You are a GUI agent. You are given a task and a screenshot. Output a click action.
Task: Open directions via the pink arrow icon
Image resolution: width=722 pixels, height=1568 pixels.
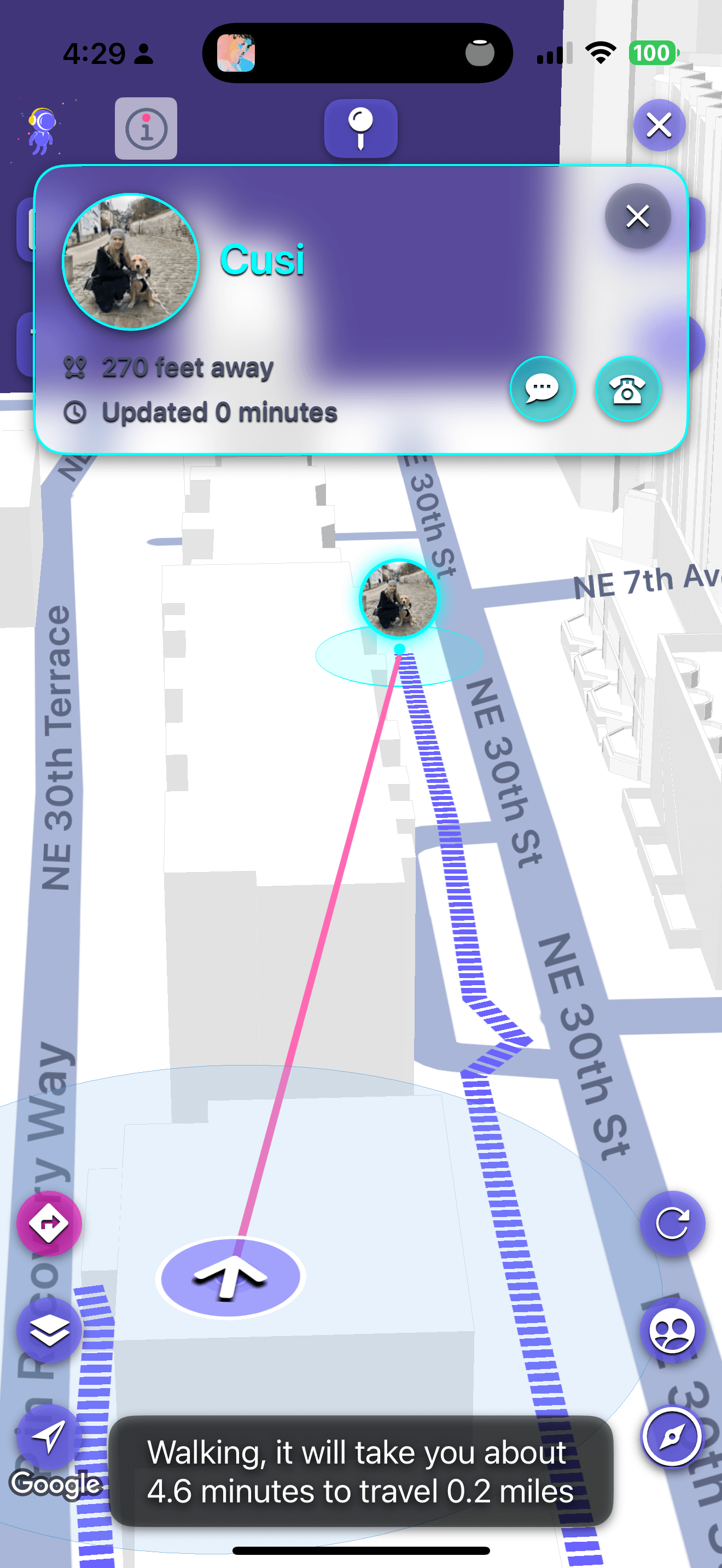[49, 1224]
